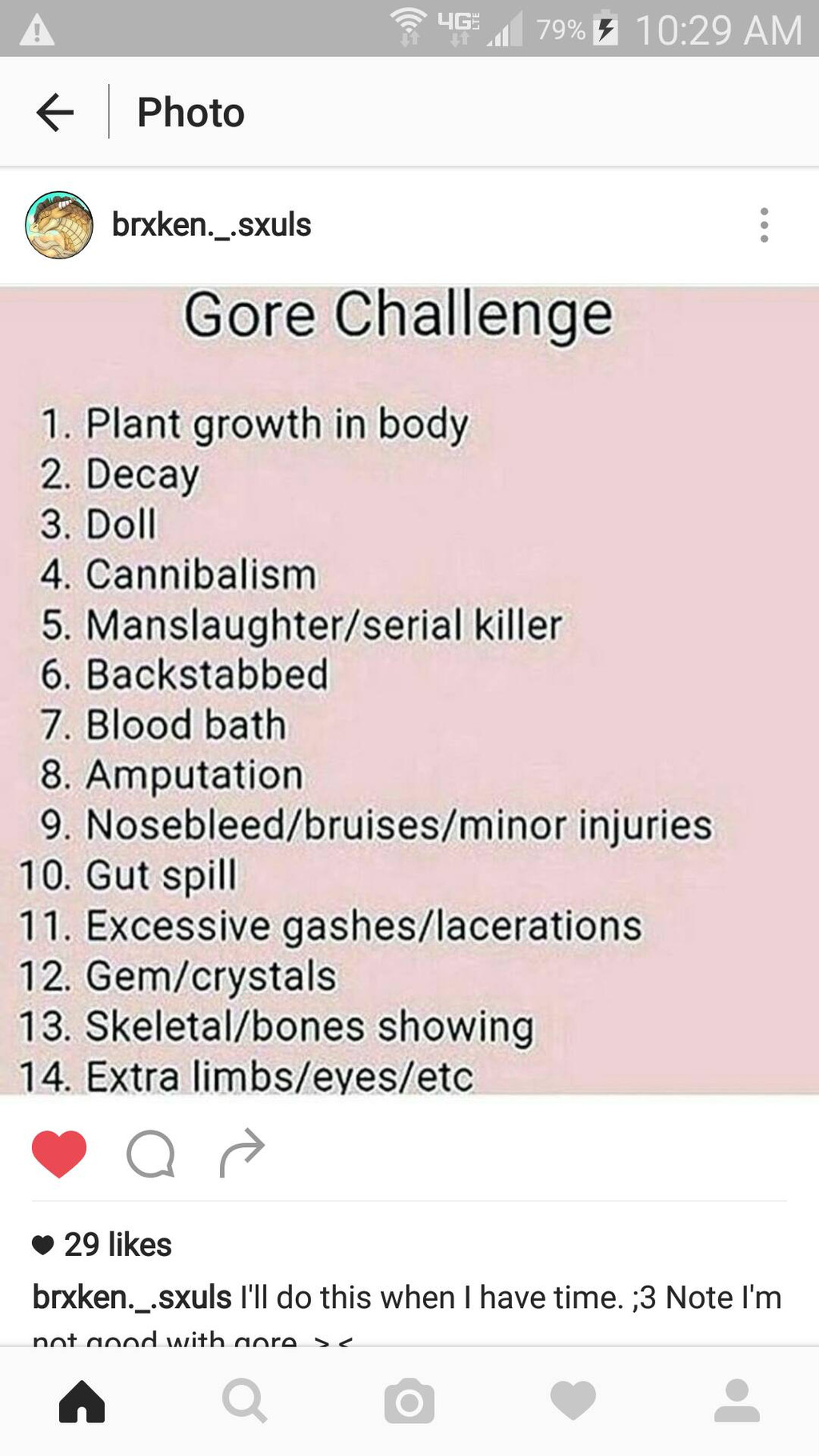Open the Gore Challenge photo
The image size is (819, 1456).
click(409, 690)
